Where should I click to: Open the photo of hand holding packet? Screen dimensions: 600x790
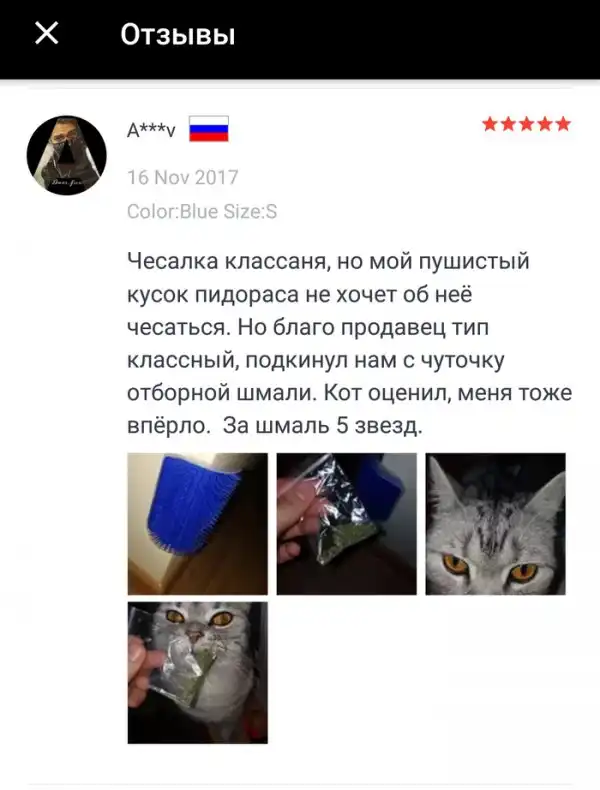click(346, 524)
